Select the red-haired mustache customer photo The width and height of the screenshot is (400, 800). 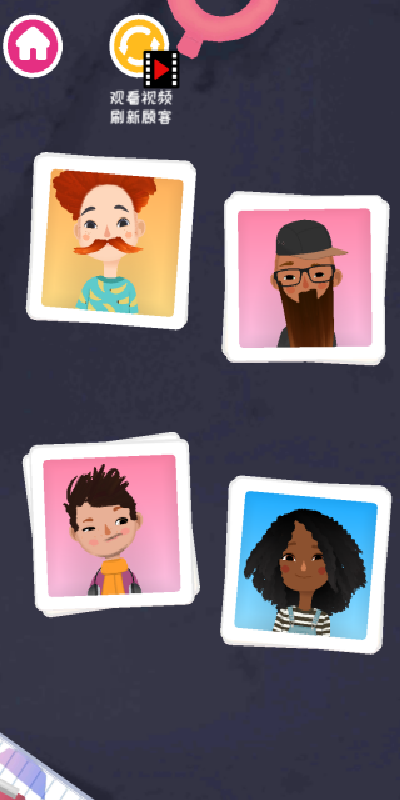[x=111, y=240]
